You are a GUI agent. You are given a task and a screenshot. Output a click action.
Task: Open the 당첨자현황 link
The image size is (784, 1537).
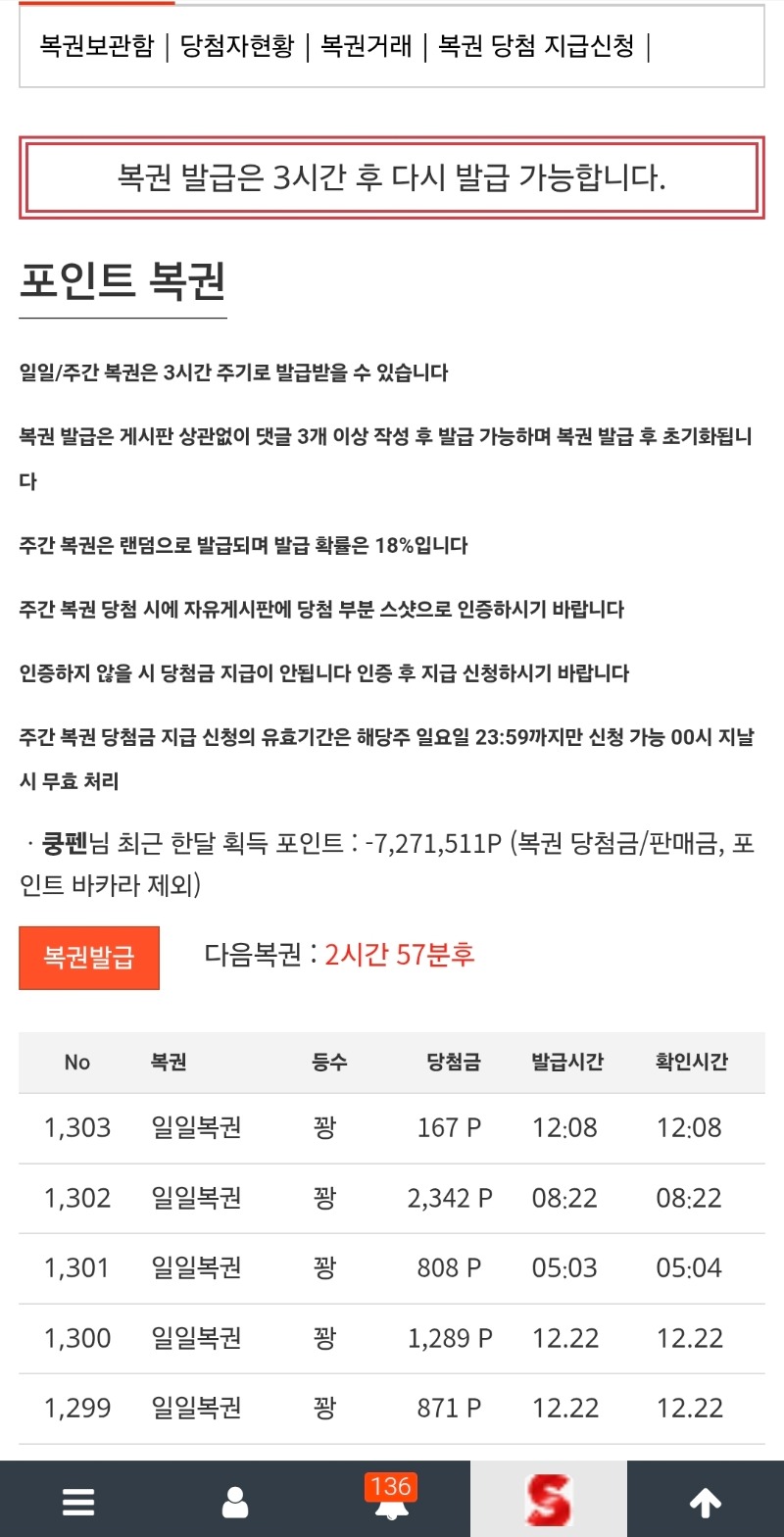(x=236, y=46)
